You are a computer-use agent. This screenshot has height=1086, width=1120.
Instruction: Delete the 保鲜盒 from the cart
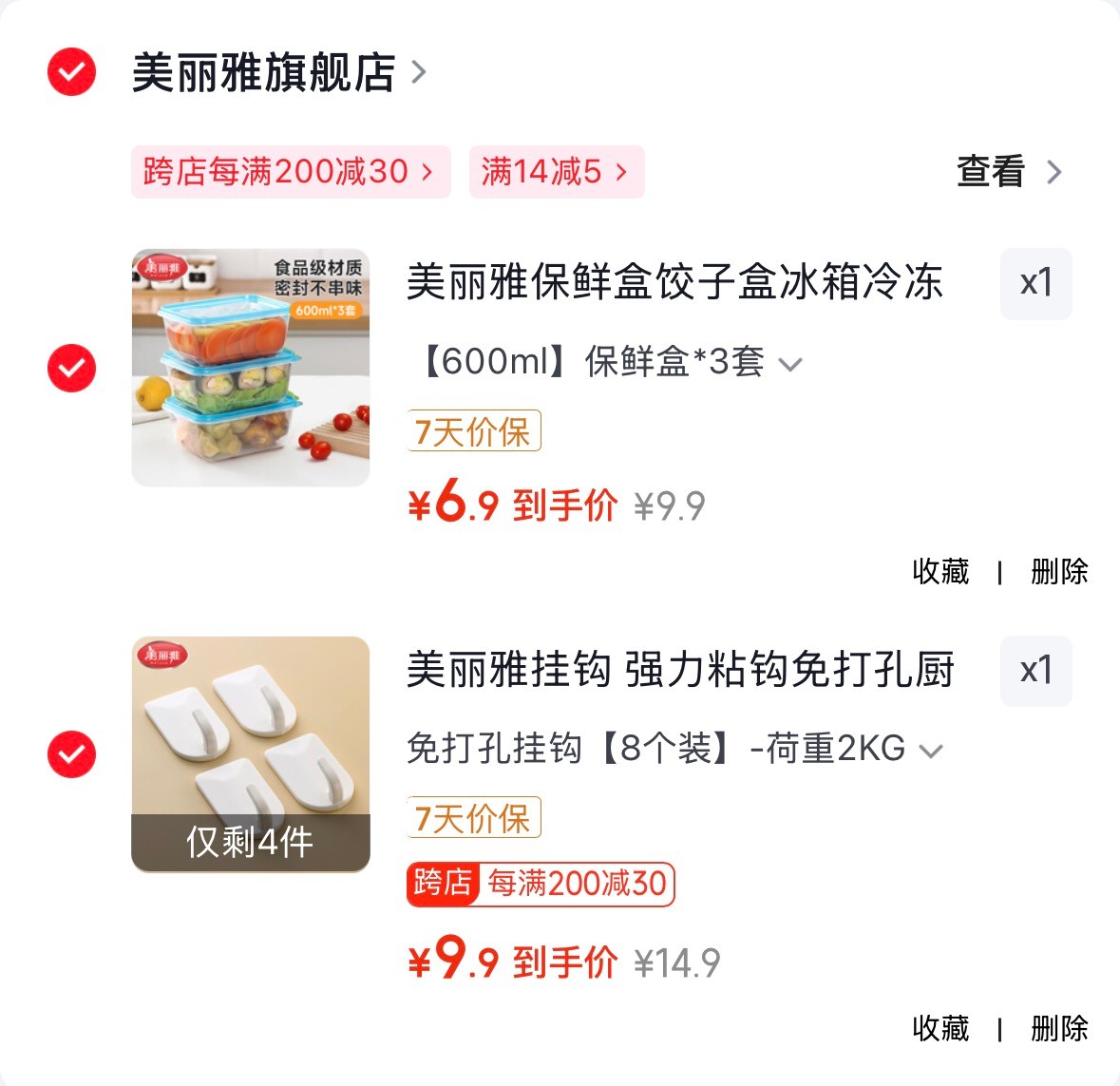pyautogui.click(x=1058, y=571)
